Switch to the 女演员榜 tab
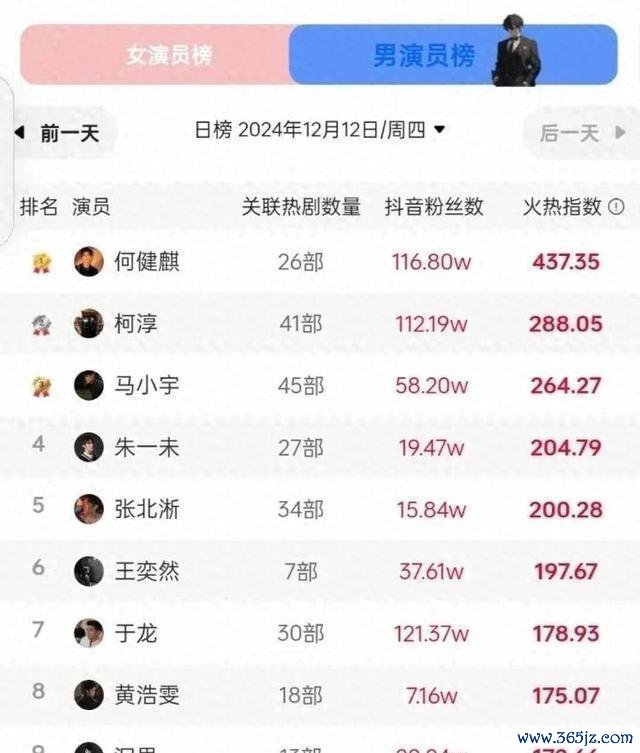This screenshot has width=640, height=753. (x=168, y=55)
